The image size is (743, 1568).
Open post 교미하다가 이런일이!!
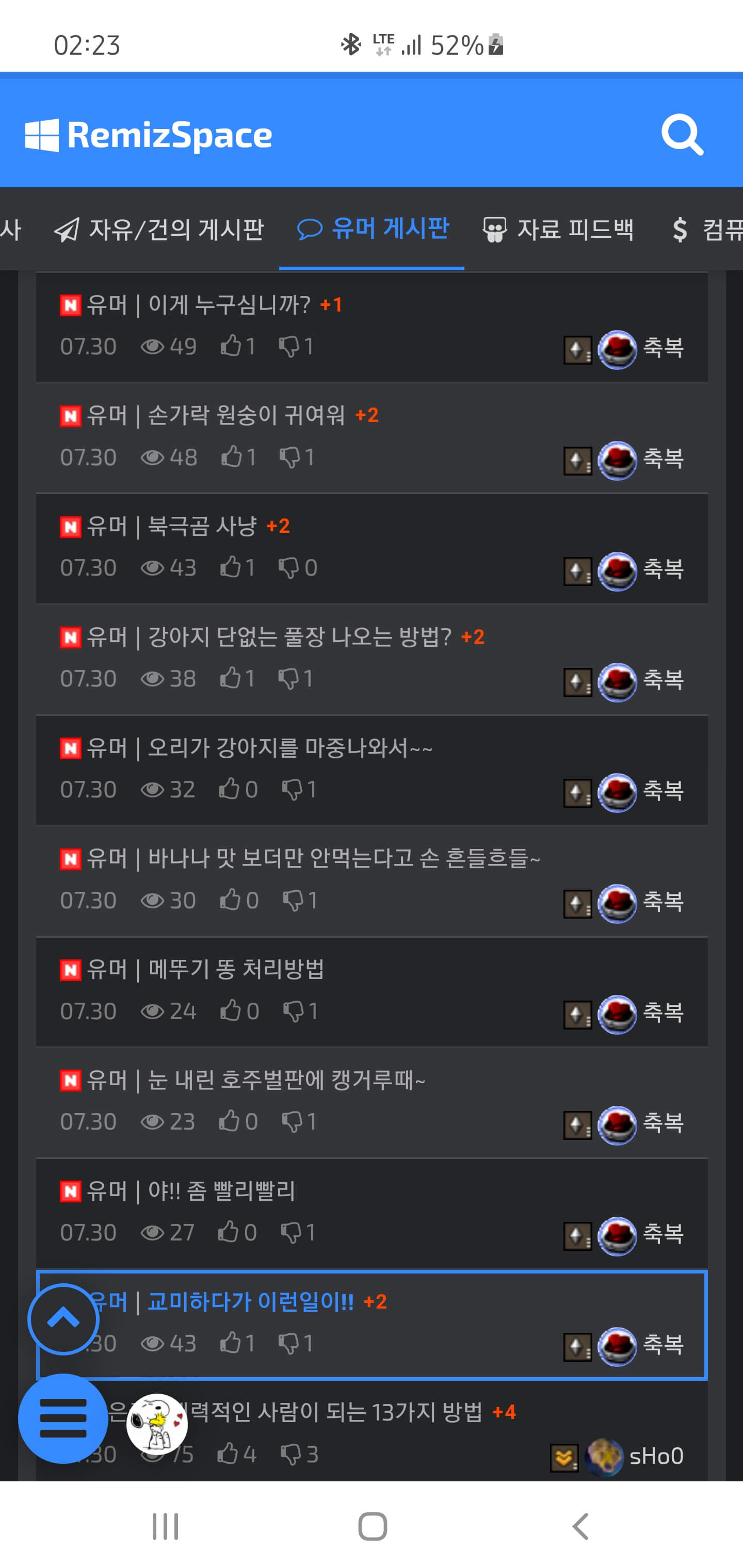coord(250,1301)
